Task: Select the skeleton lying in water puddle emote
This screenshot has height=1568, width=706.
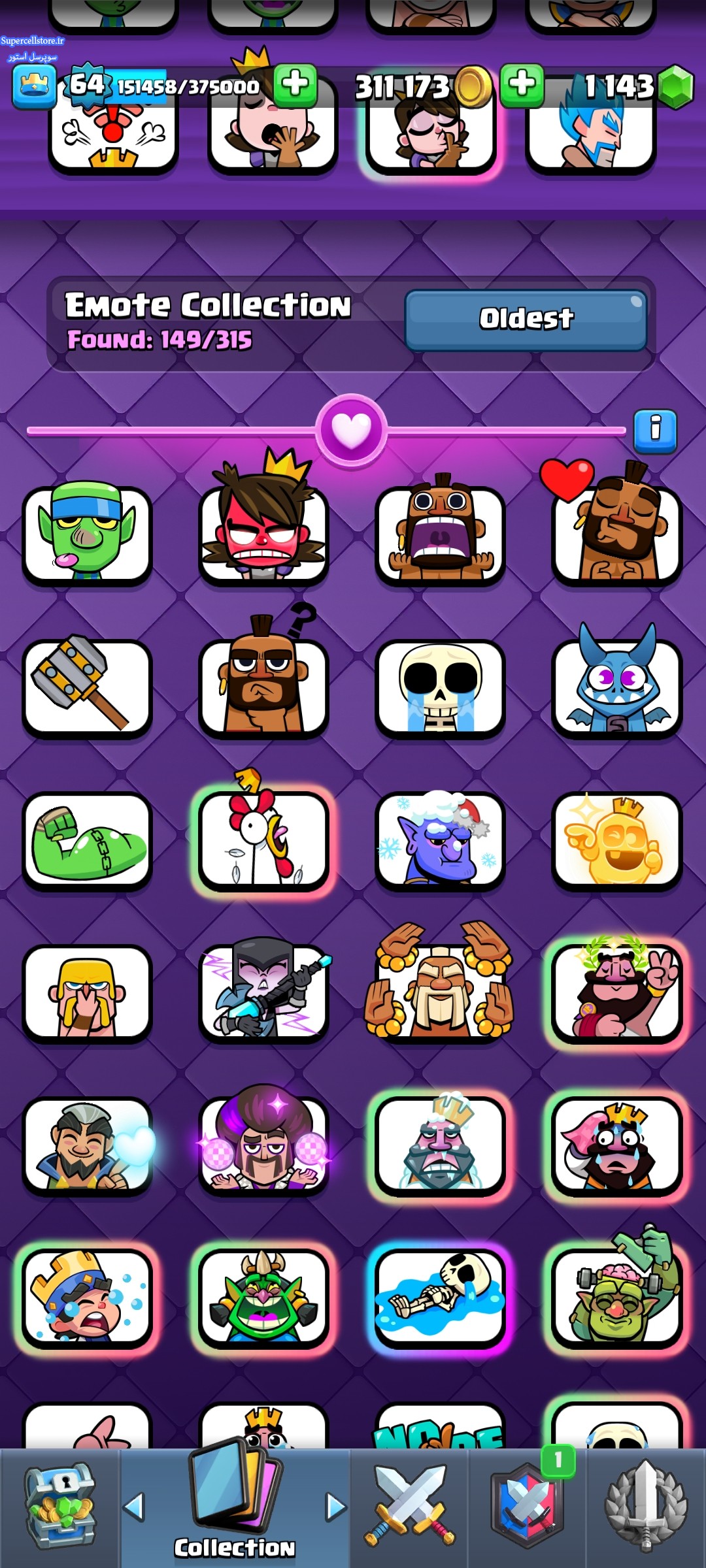Action: 440,1298
